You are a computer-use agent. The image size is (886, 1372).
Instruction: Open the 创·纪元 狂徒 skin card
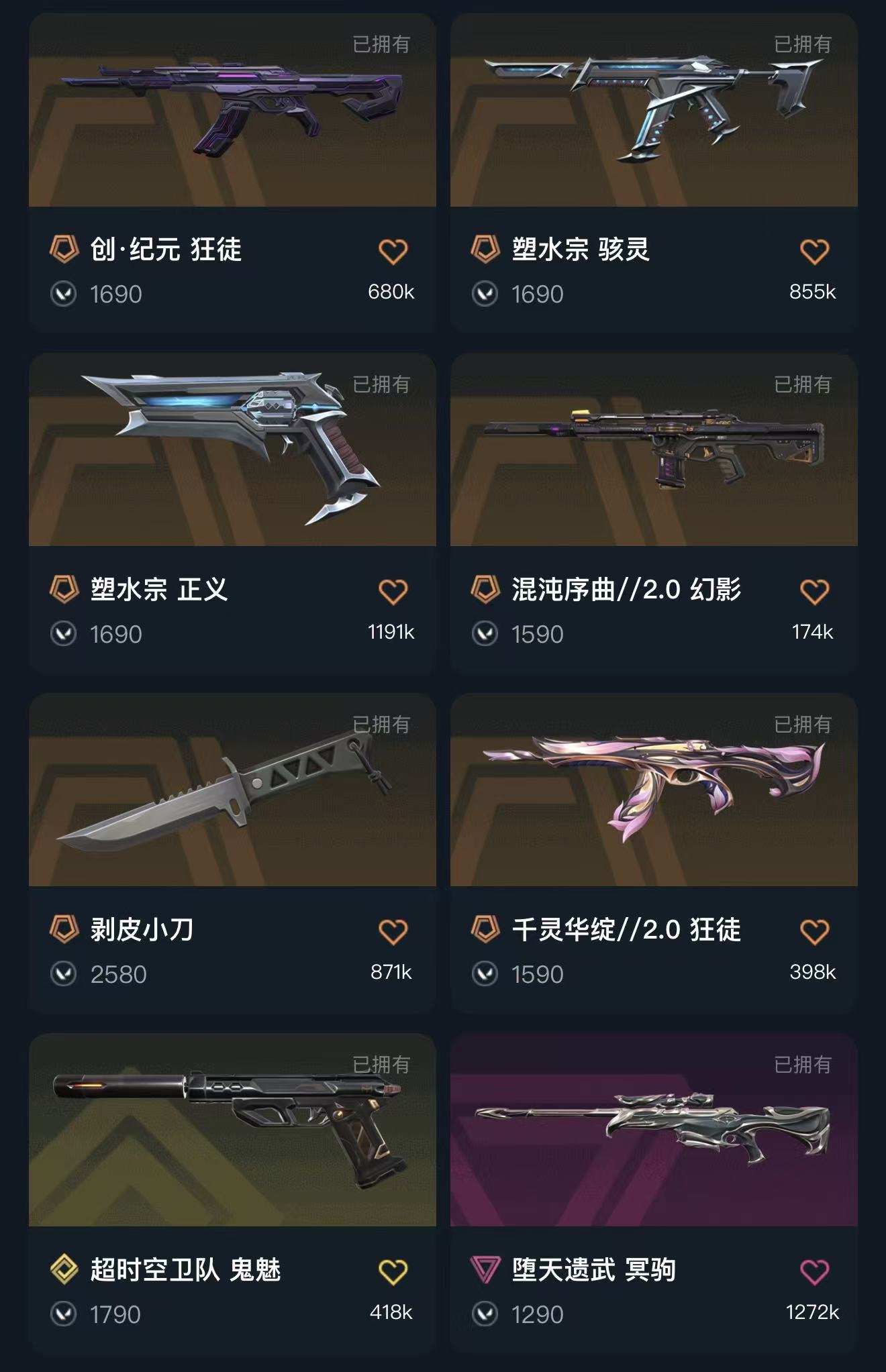232,111
